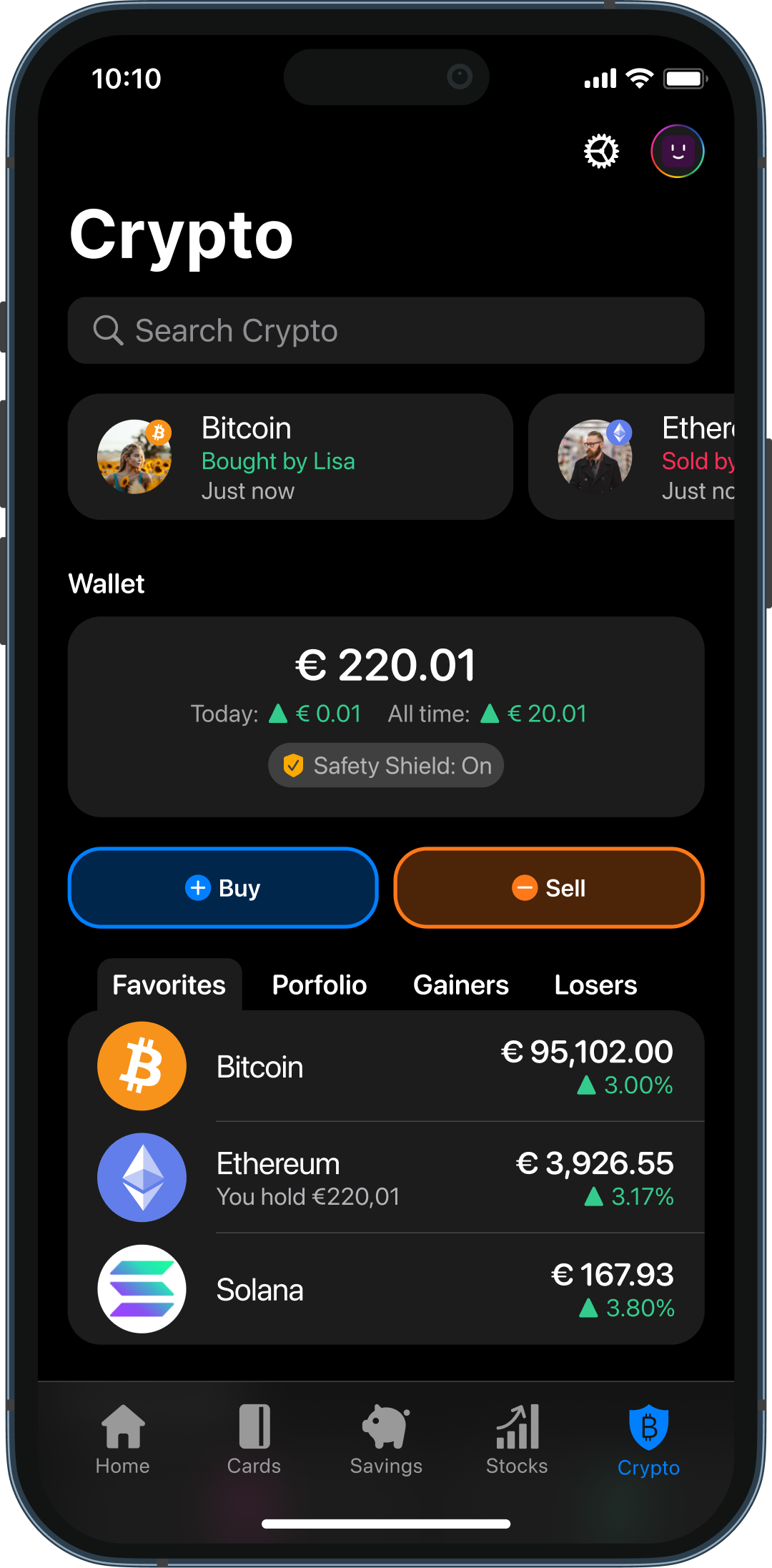
Task: Tap the Buy button
Action: (223, 888)
